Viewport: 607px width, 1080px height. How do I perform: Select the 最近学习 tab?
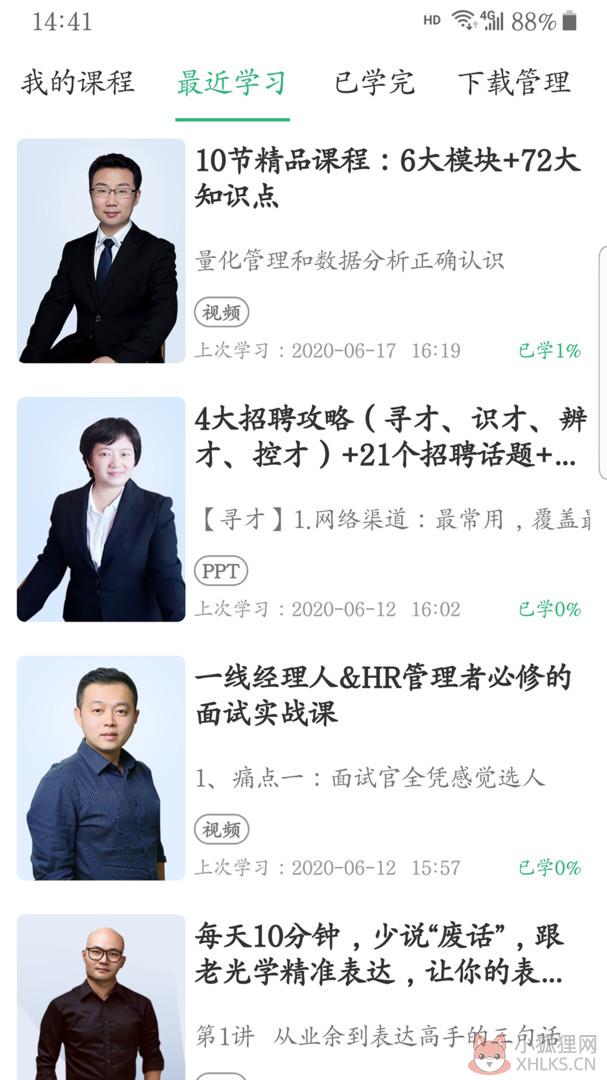pos(232,83)
